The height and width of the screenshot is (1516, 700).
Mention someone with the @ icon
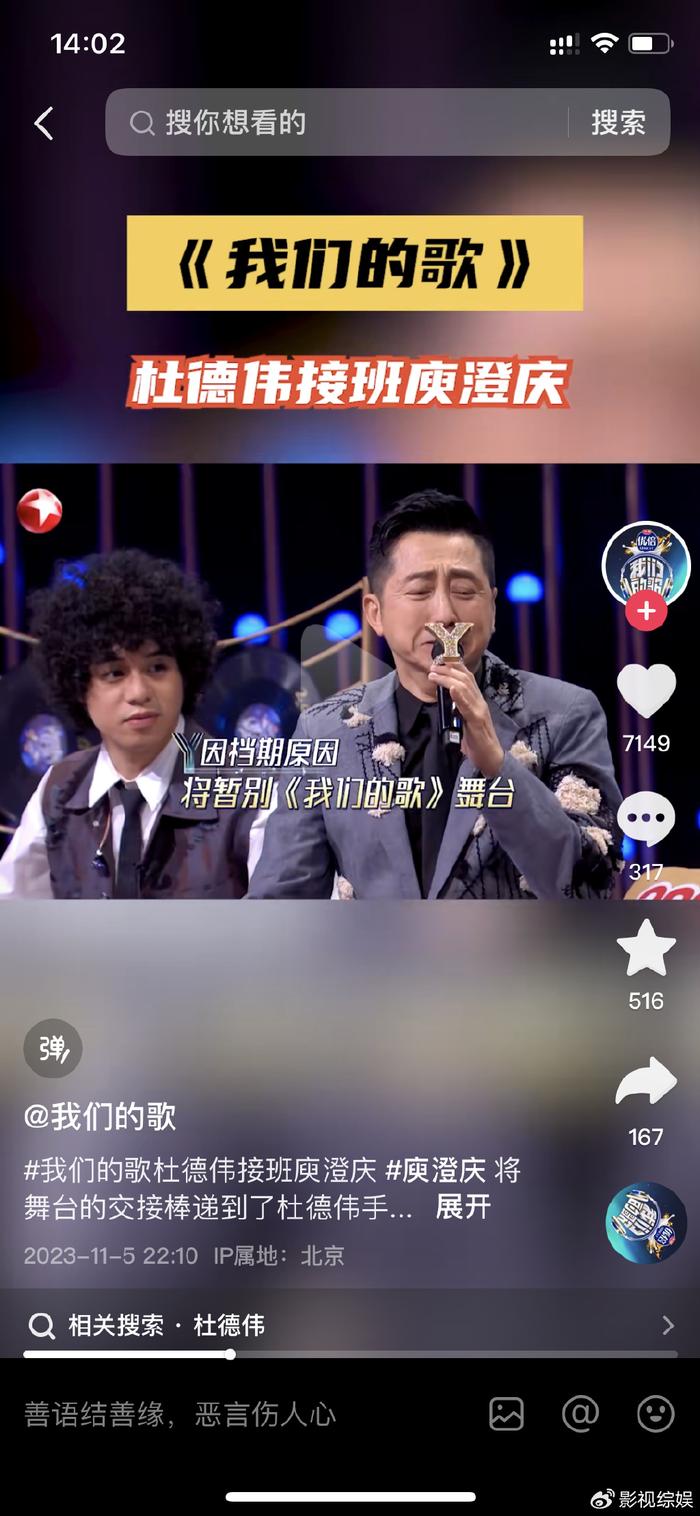click(580, 1414)
